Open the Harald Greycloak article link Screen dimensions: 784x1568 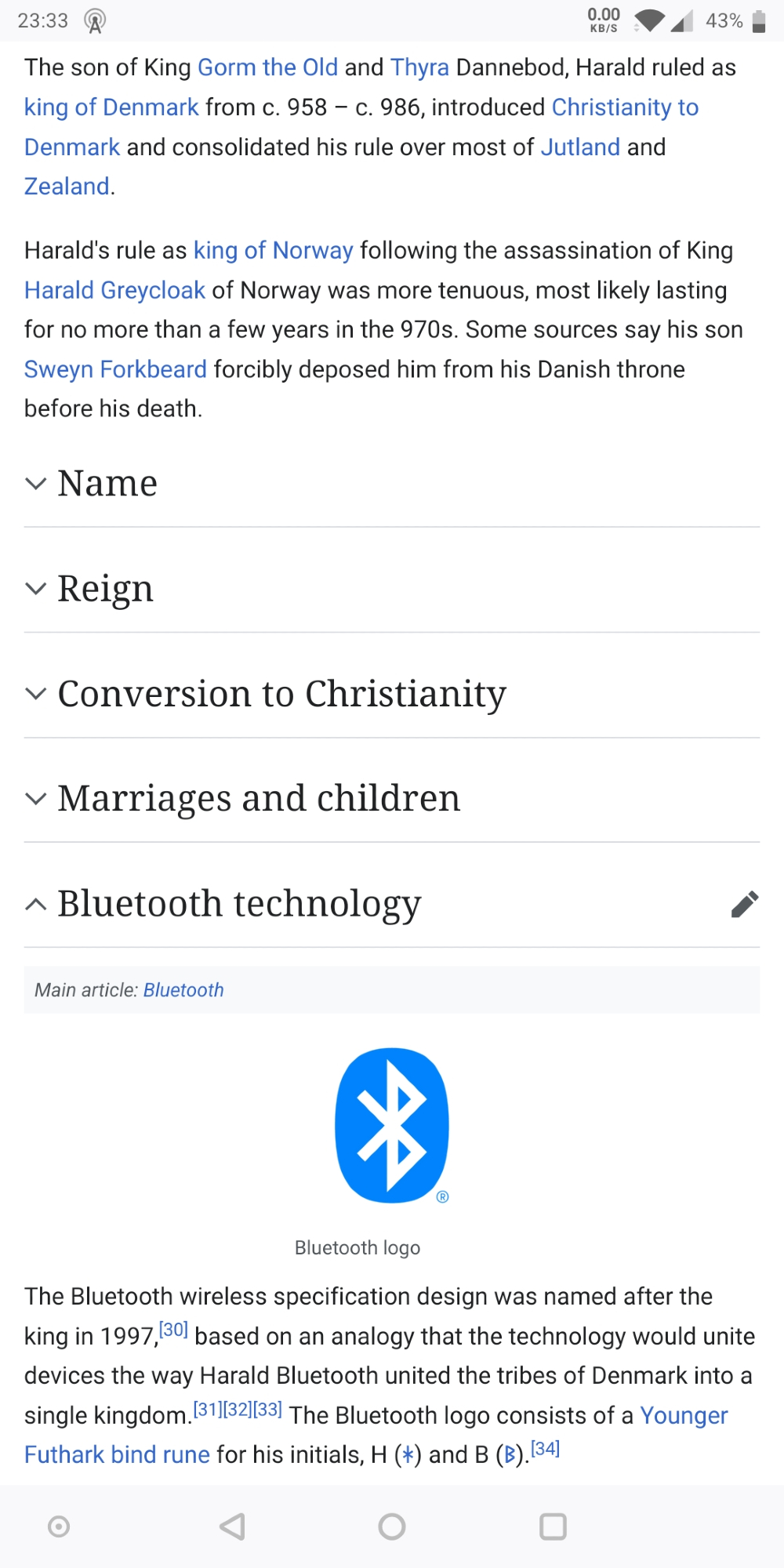tap(114, 290)
